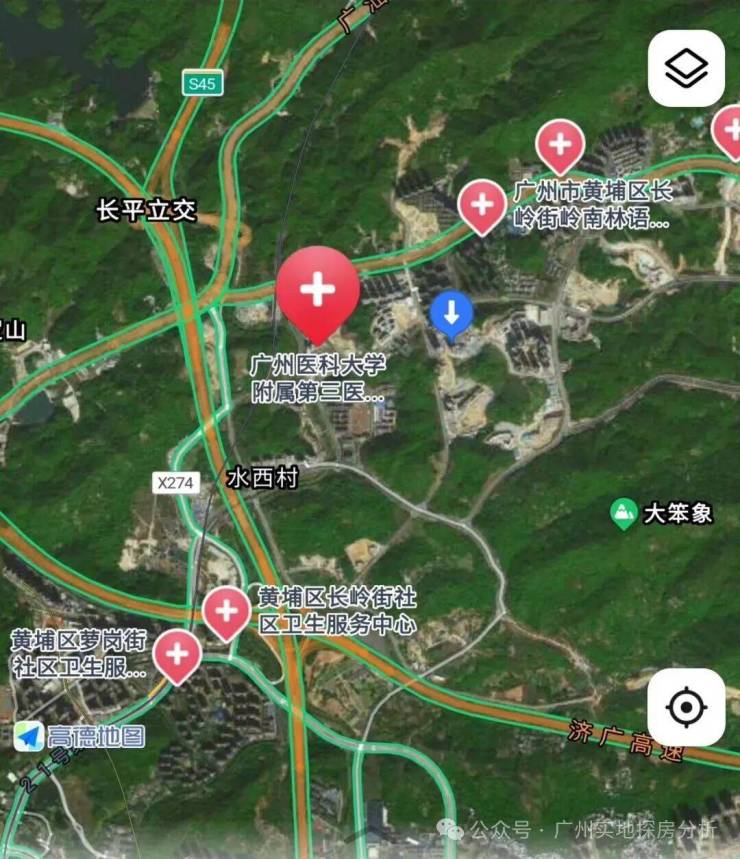Open the 岭南林语 hospital marker

click(482, 206)
